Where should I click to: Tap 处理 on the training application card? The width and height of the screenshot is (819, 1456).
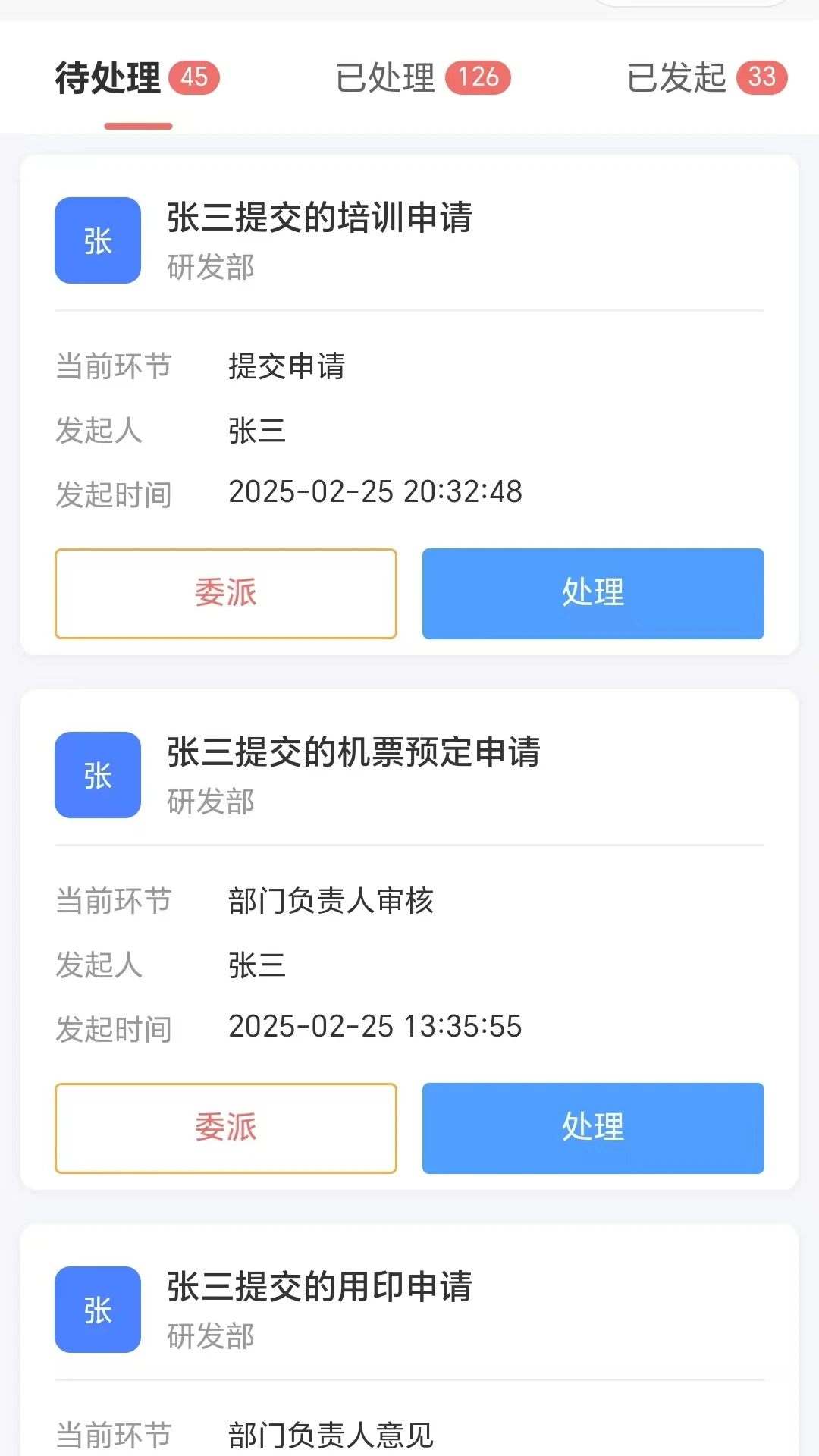593,593
